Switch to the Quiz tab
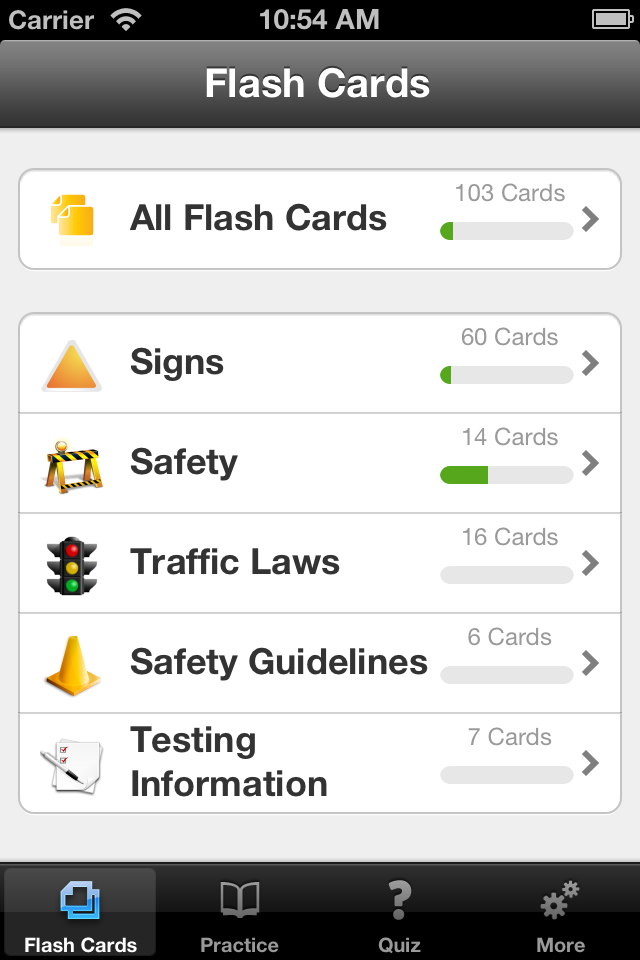The width and height of the screenshot is (640, 960). (x=399, y=915)
